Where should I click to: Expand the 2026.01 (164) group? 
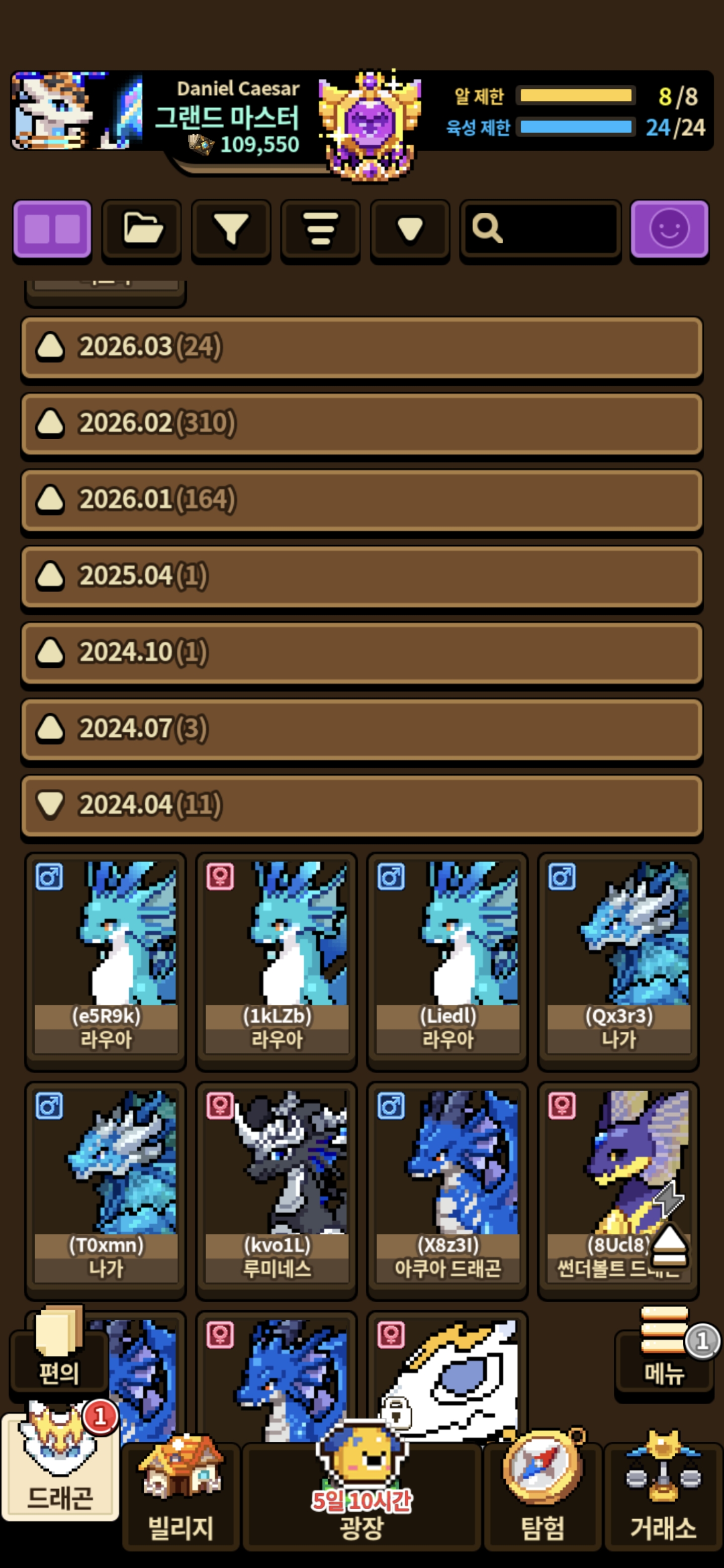[x=361, y=500]
